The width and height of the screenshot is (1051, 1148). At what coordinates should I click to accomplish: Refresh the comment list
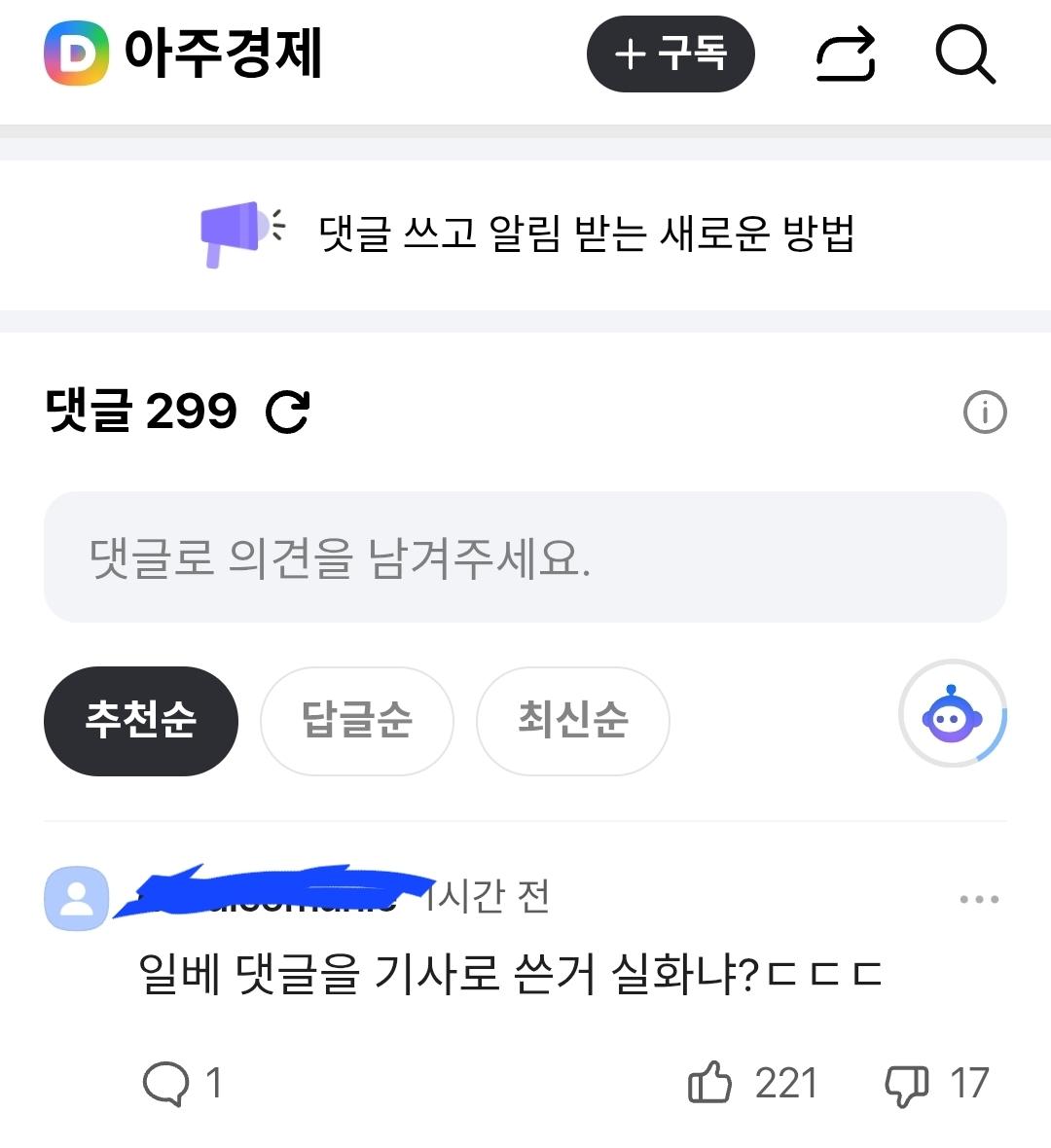(290, 411)
